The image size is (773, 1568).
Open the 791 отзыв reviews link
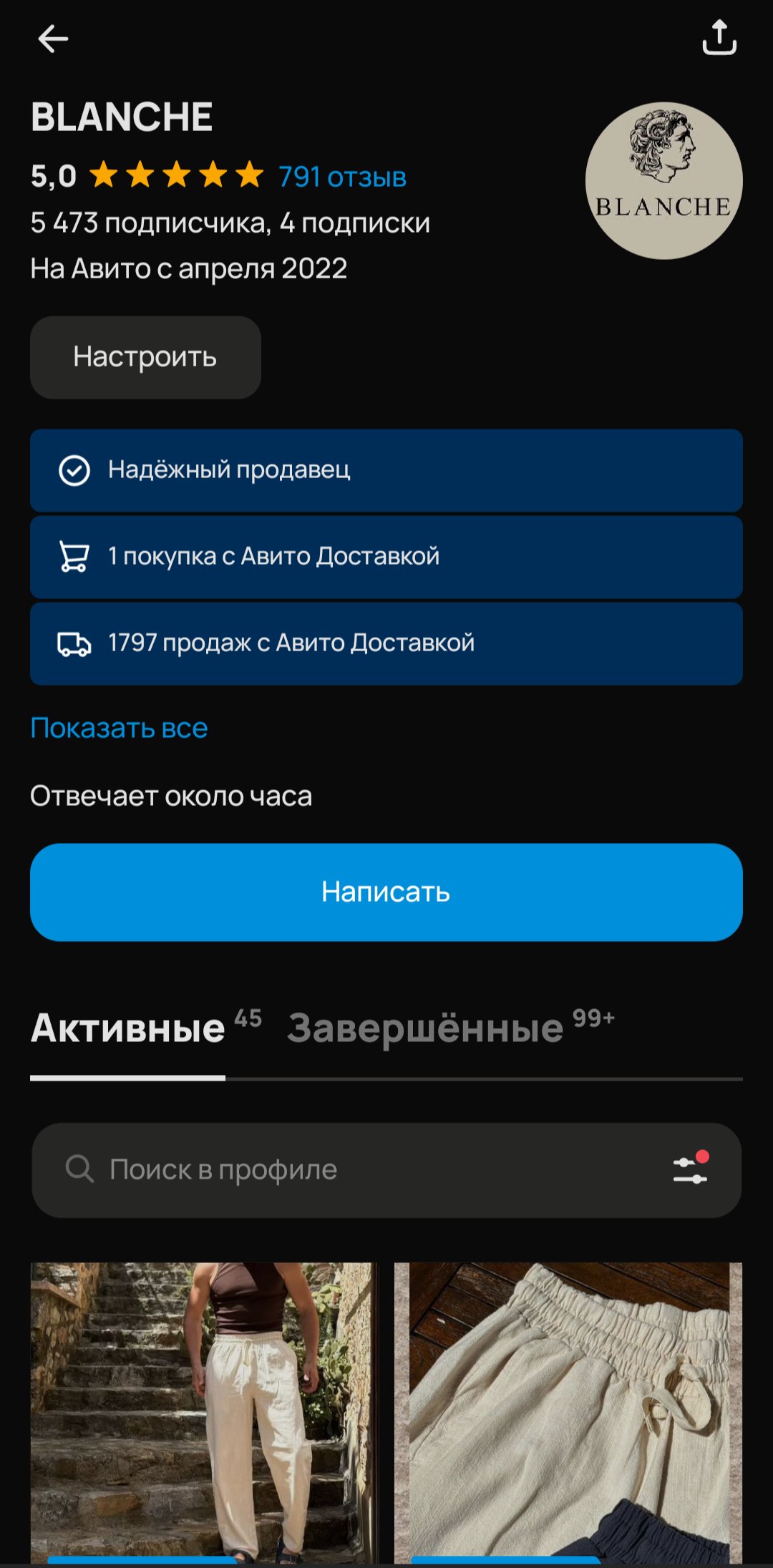point(342,177)
